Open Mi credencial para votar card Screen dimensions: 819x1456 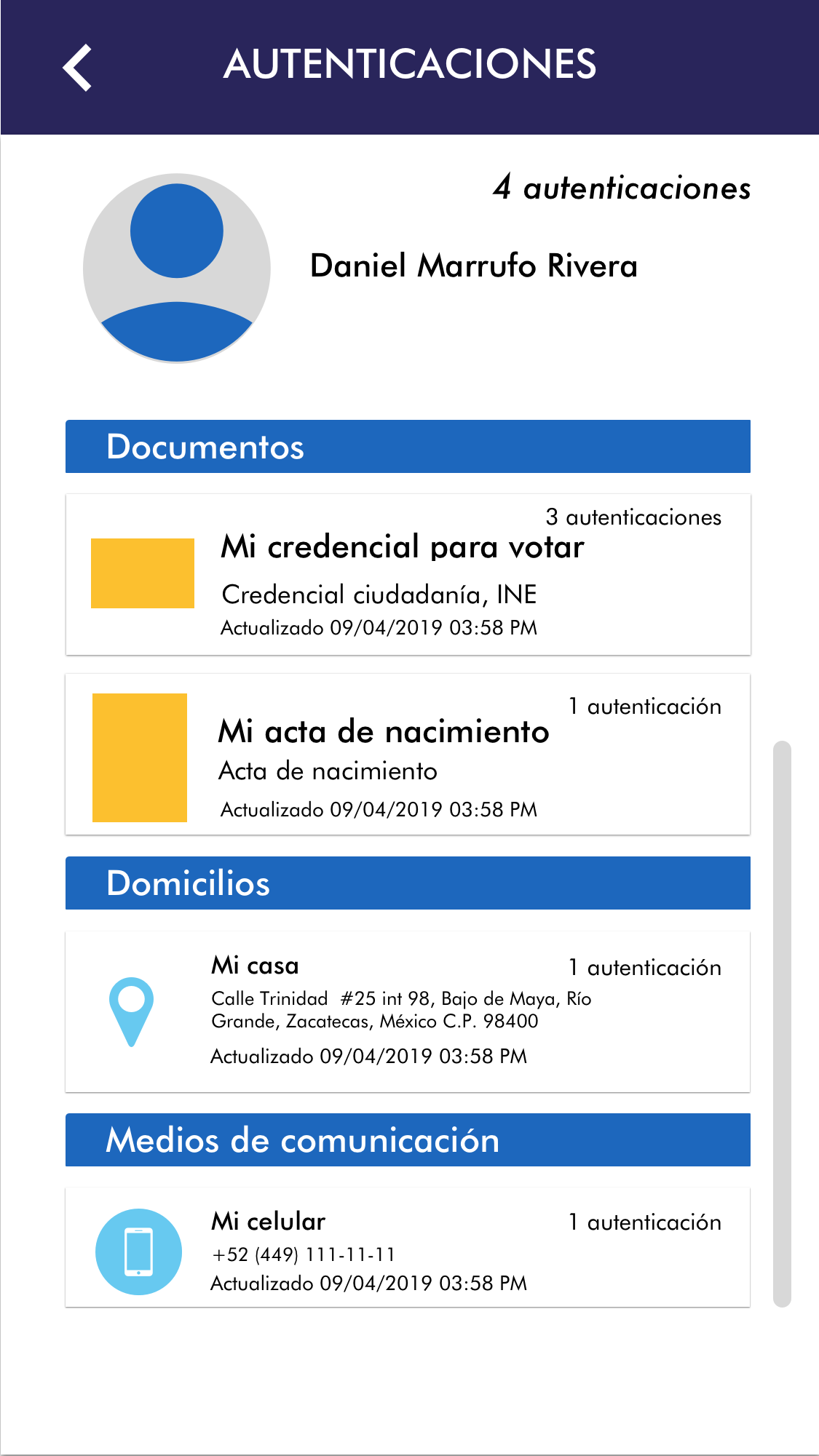point(408,575)
